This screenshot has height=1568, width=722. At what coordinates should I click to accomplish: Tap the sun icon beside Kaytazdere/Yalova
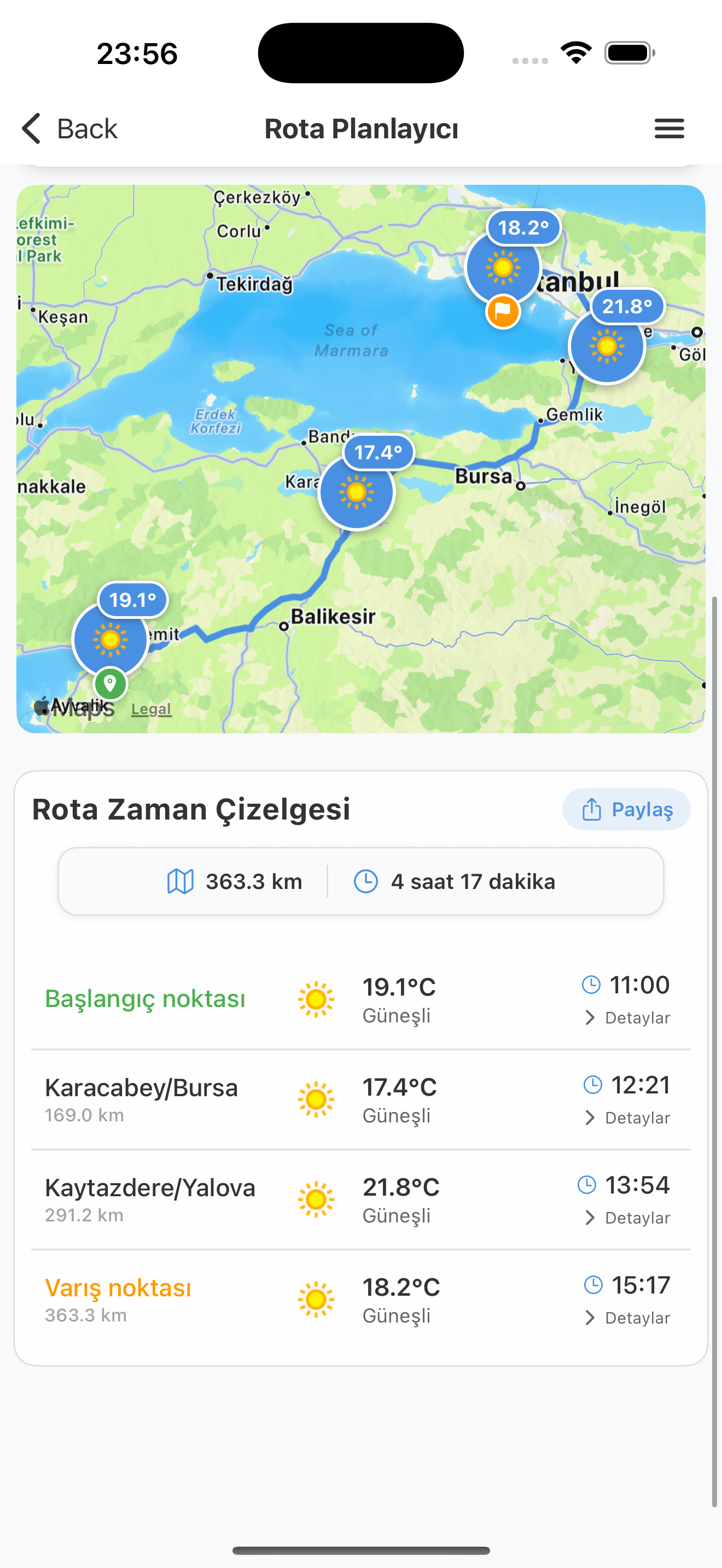click(316, 1197)
